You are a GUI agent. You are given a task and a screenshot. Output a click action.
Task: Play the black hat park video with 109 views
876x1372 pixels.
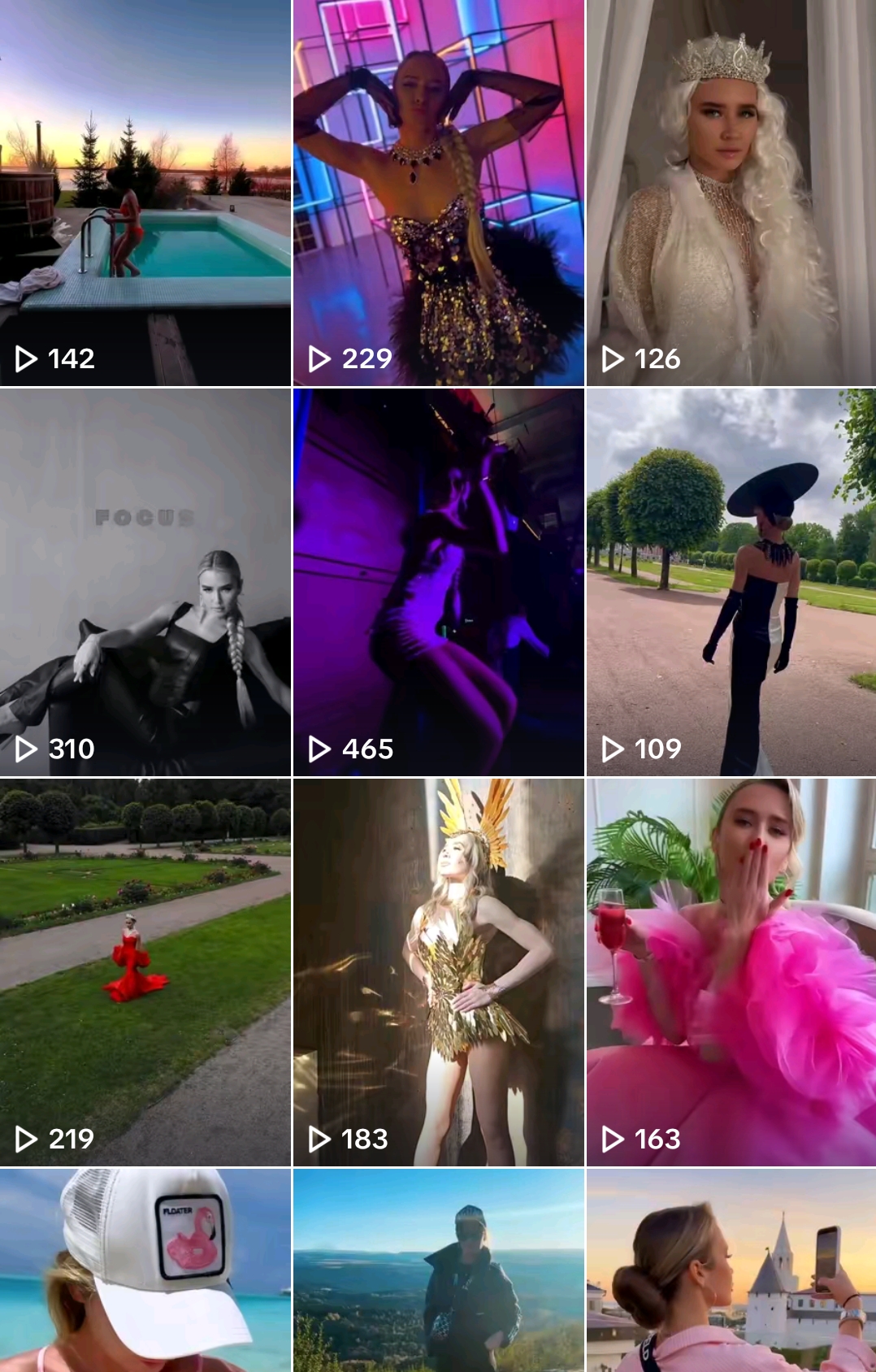(731, 582)
